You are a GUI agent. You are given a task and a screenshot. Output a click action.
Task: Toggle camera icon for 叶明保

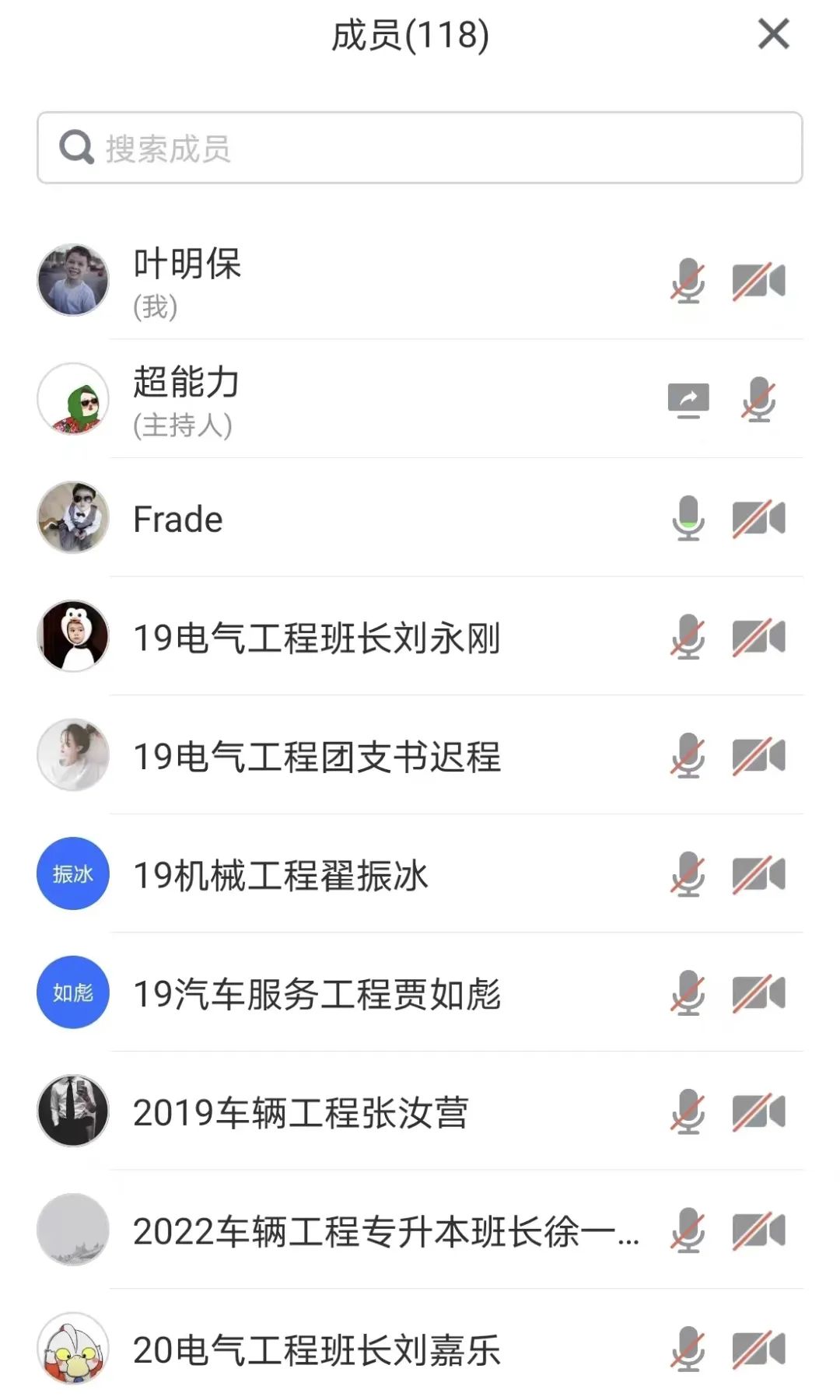pyautogui.click(x=758, y=281)
